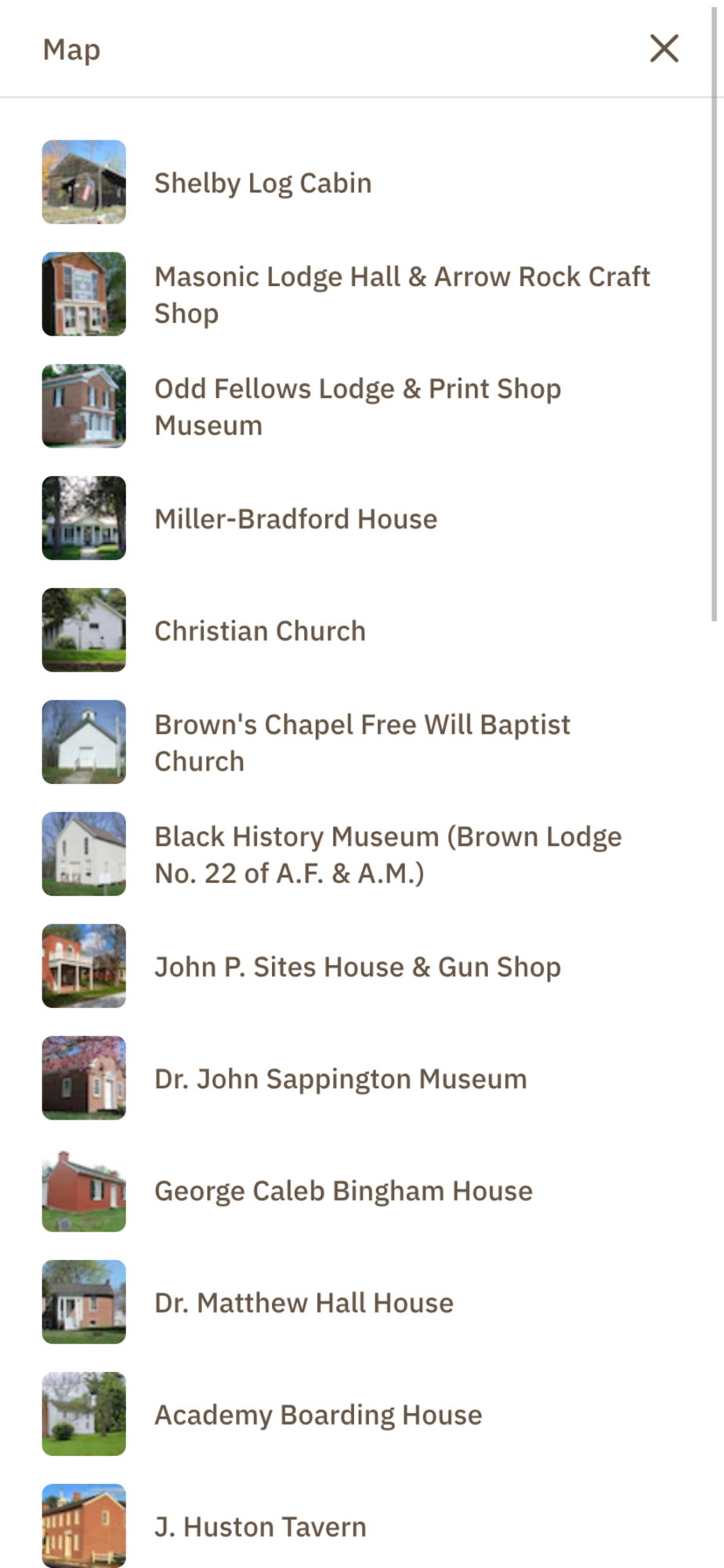Open the Dr. Matthew Hall House entry
724x1568 pixels.
click(303, 1303)
